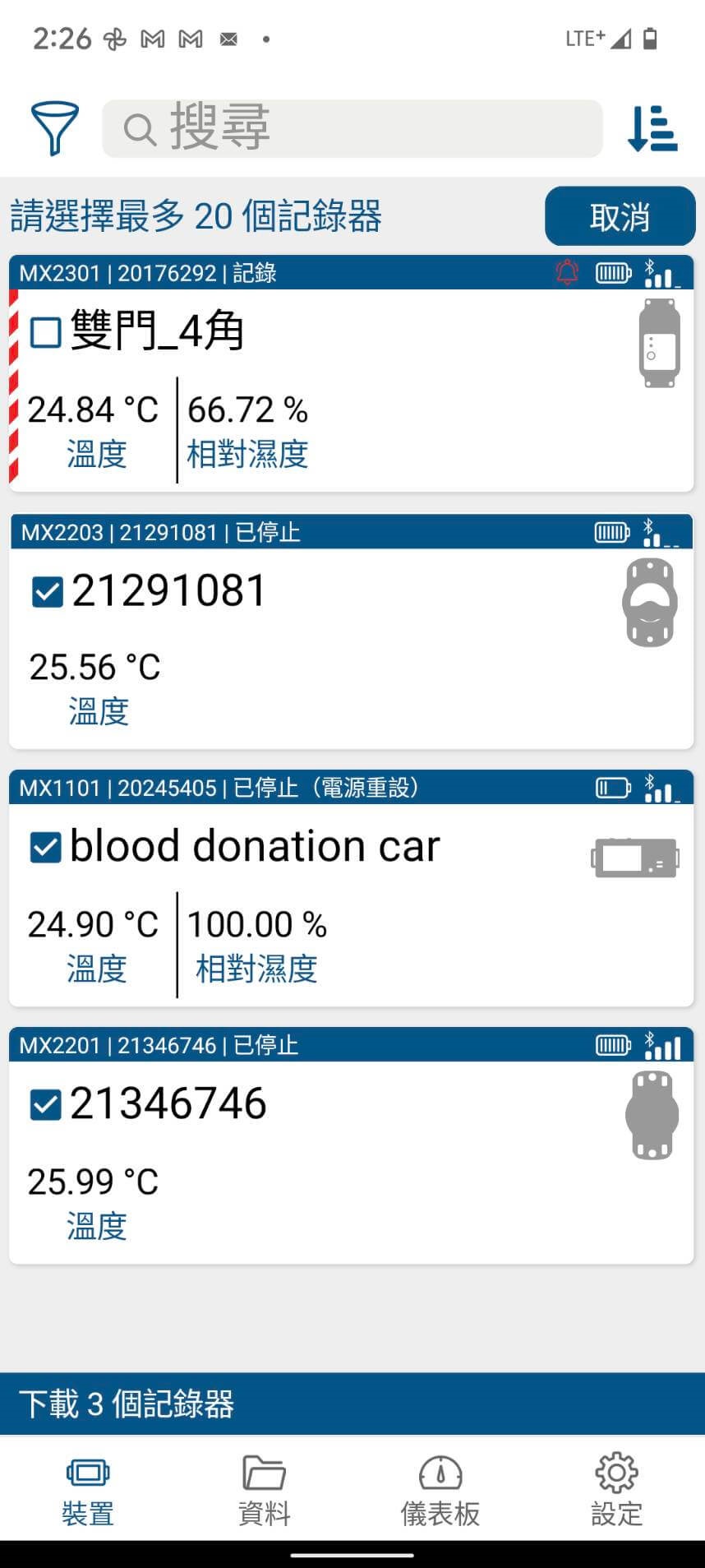
Task: Deselect the blood donation car checkbox
Action: coord(46,848)
